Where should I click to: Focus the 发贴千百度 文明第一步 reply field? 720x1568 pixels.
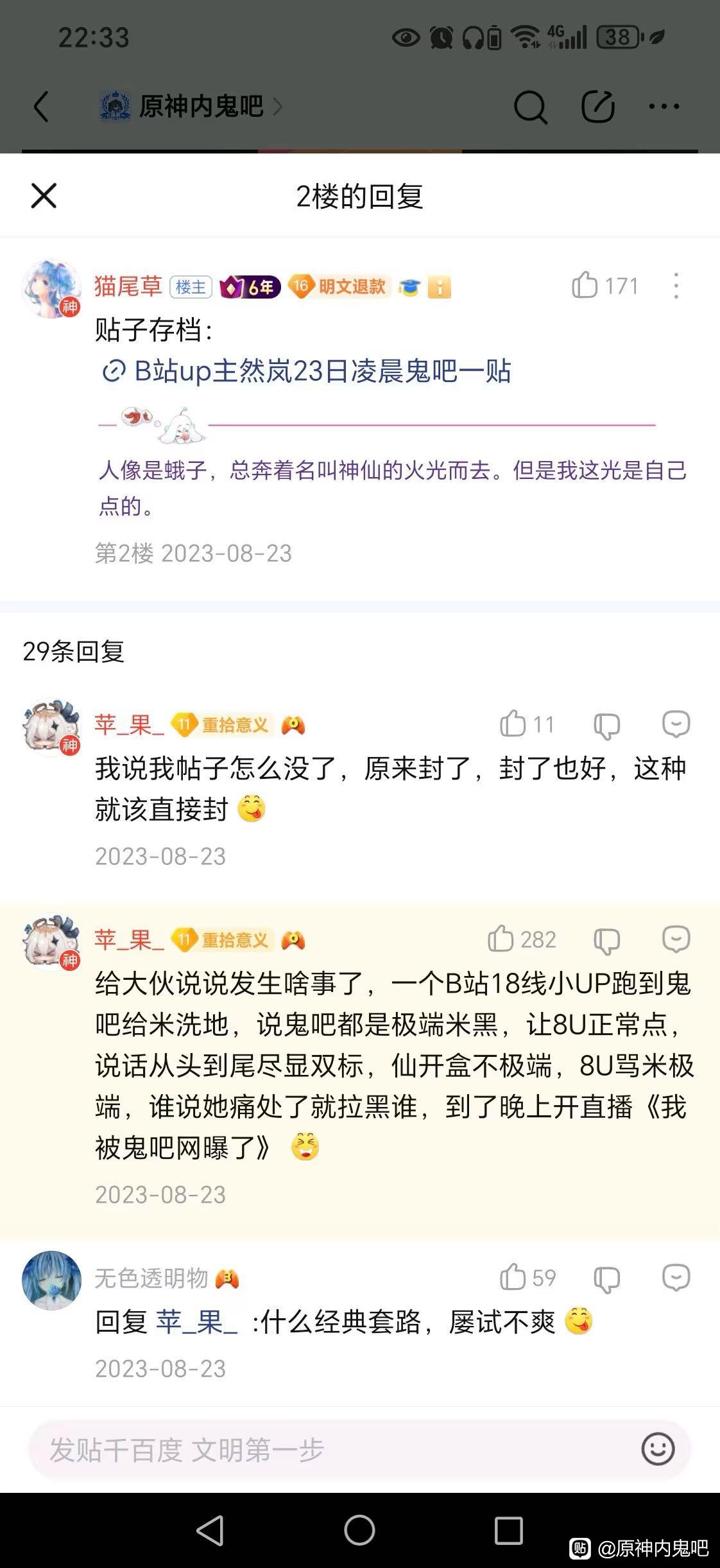tap(321, 1449)
